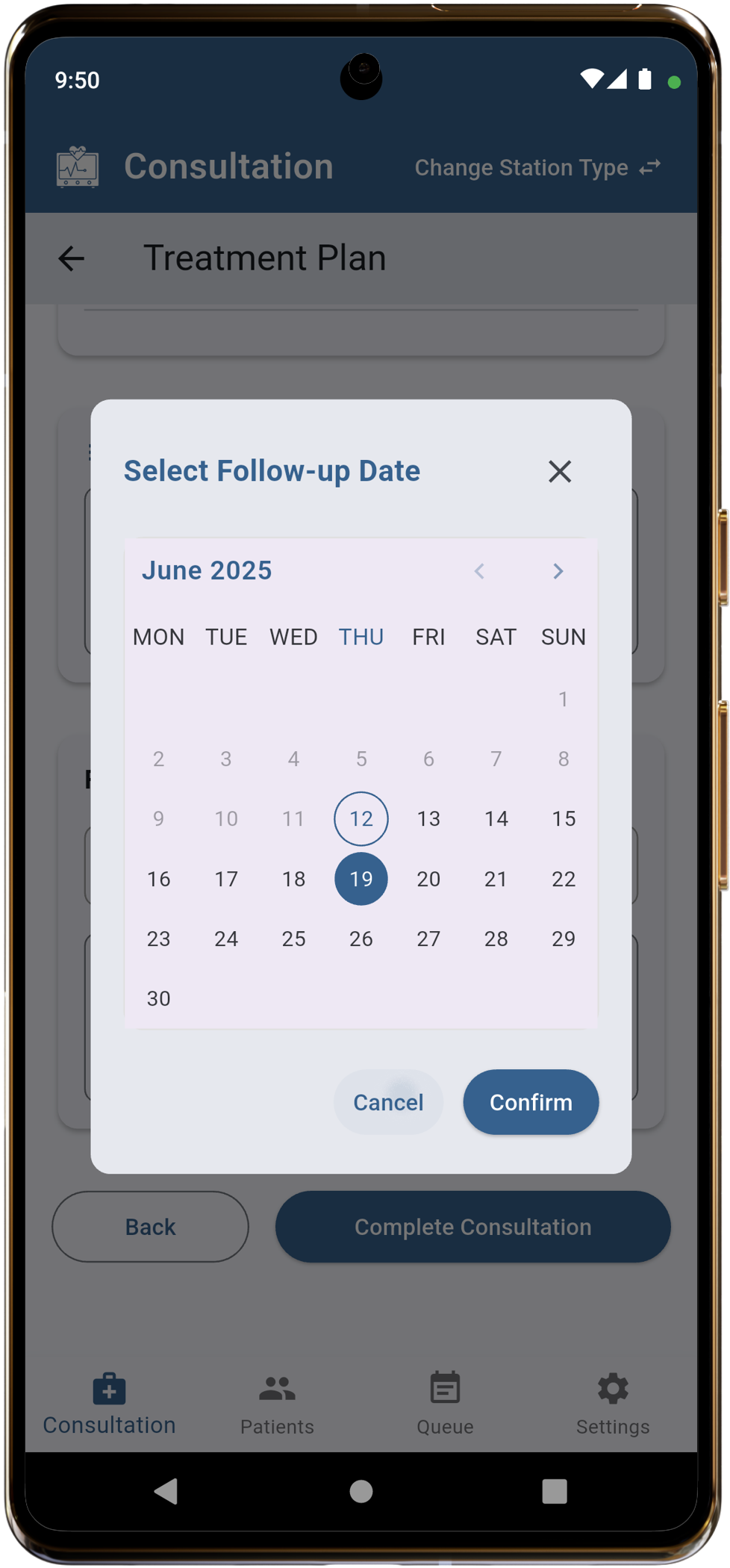Select June 22 as follow-up date
730x1568 pixels.
[x=564, y=879]
